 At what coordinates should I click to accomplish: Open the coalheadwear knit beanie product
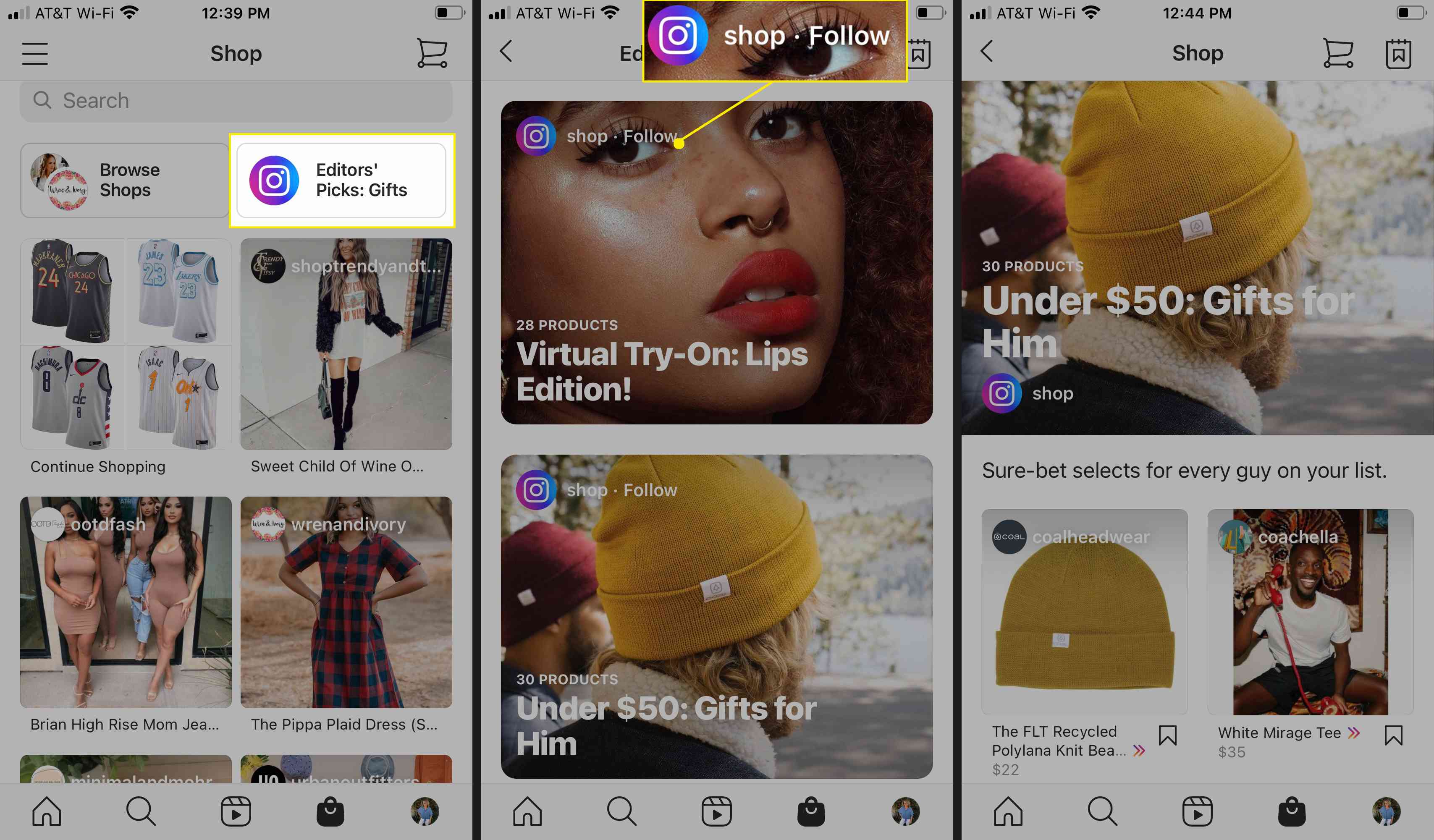tap(1084, 611)
